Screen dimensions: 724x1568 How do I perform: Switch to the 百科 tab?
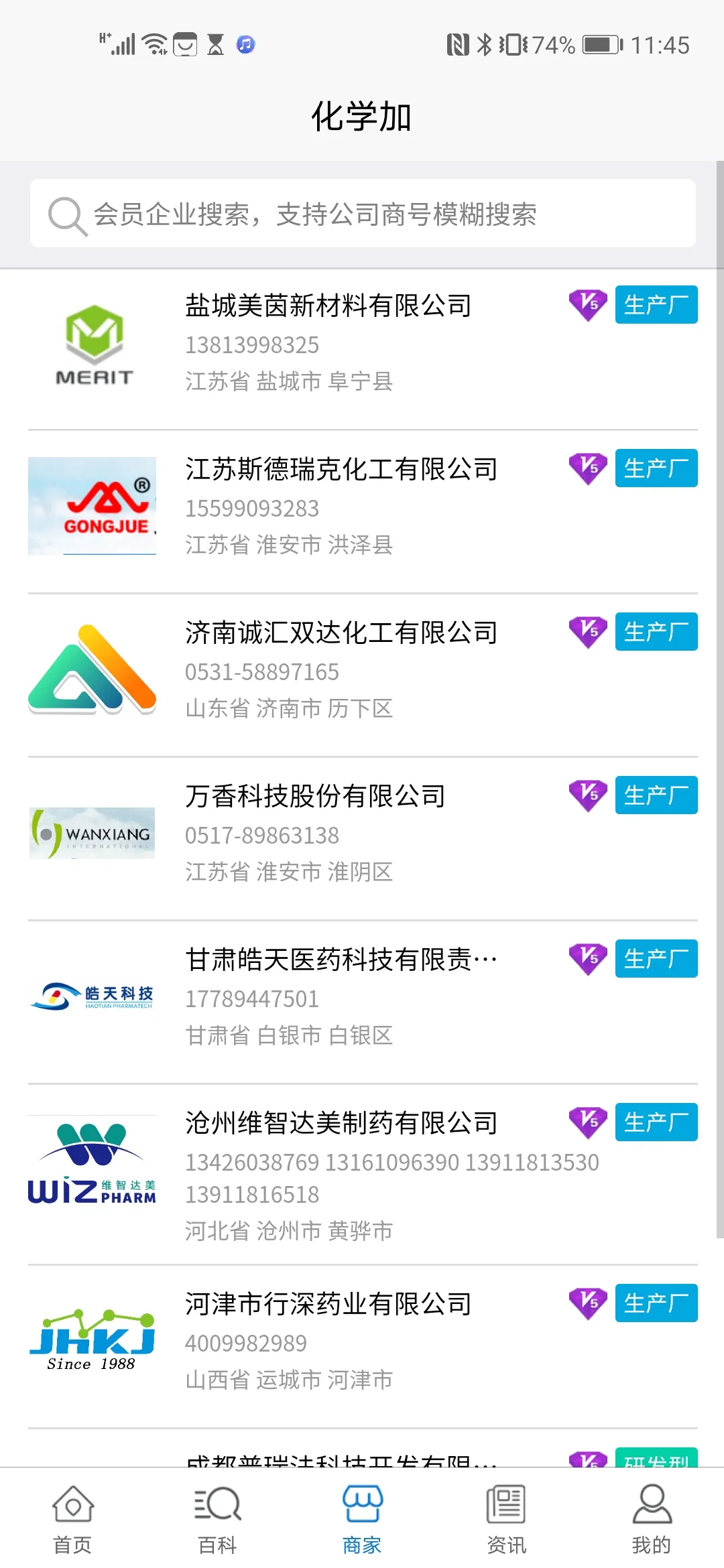(x=217, y=1518)
